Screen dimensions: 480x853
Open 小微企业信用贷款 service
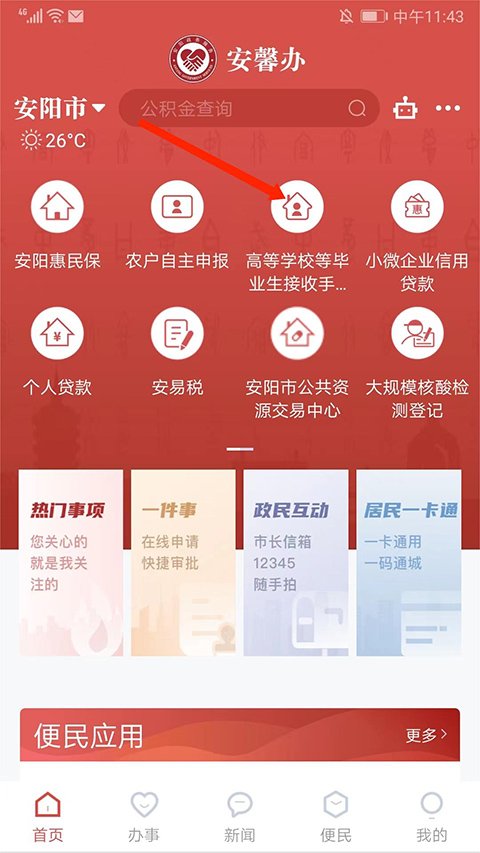pyautogui.click(x=417, y=237)
